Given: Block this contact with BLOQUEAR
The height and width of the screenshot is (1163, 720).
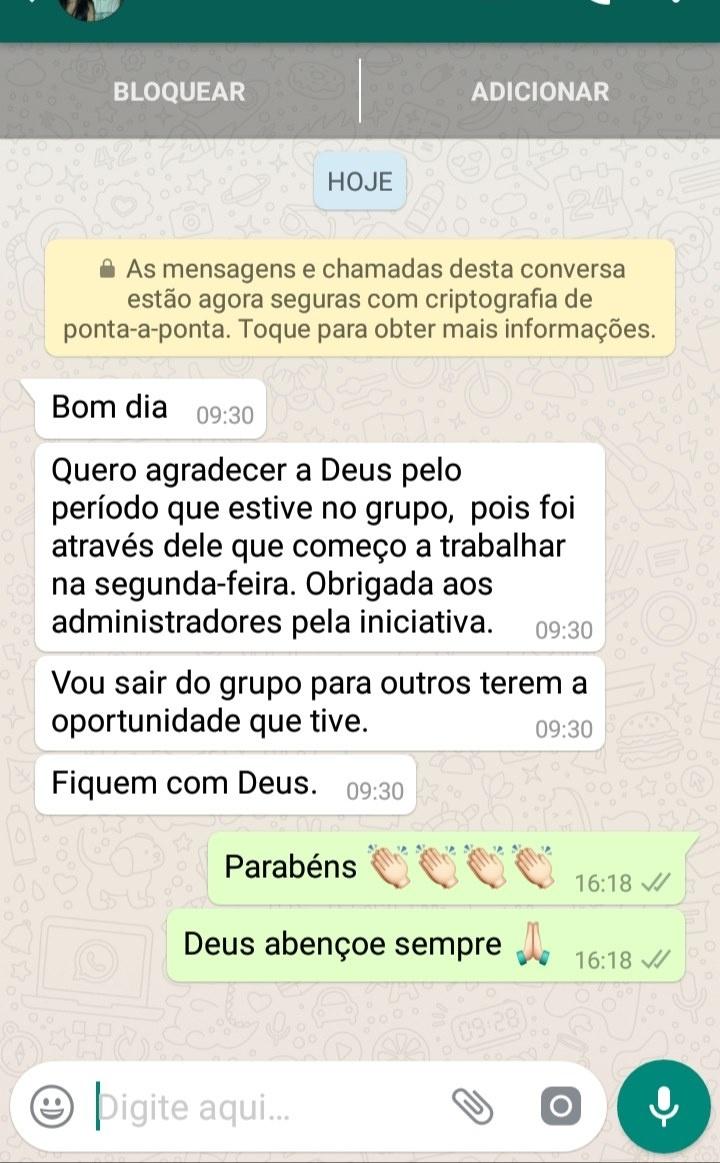Looking at the screenshot, I should pyautogui.click(x=179, y=92).
